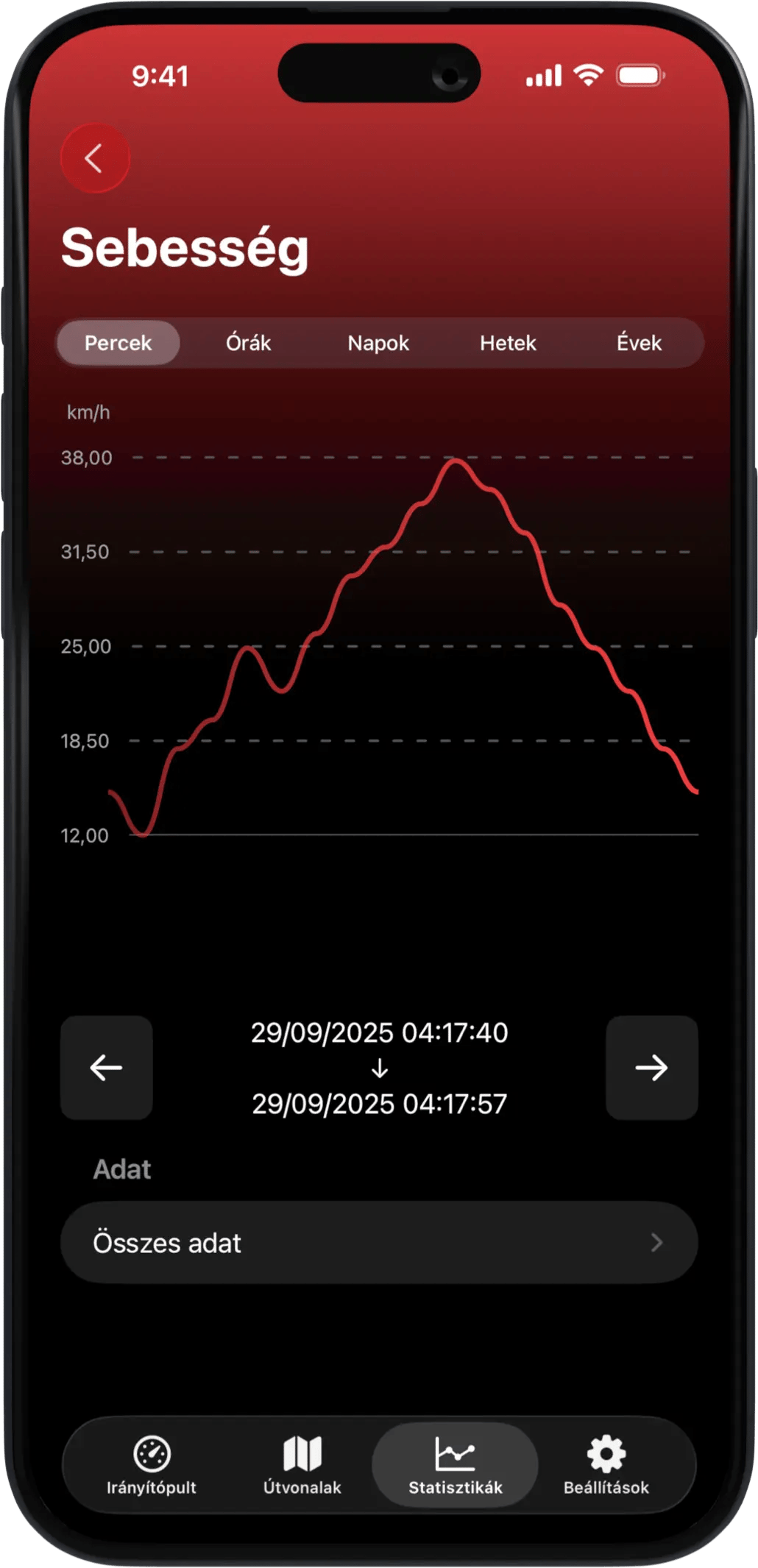Image resolution: width=758 pixels, height=1568 pixels.
Task: Open the Összes adat row
Action: [379, 1243]
